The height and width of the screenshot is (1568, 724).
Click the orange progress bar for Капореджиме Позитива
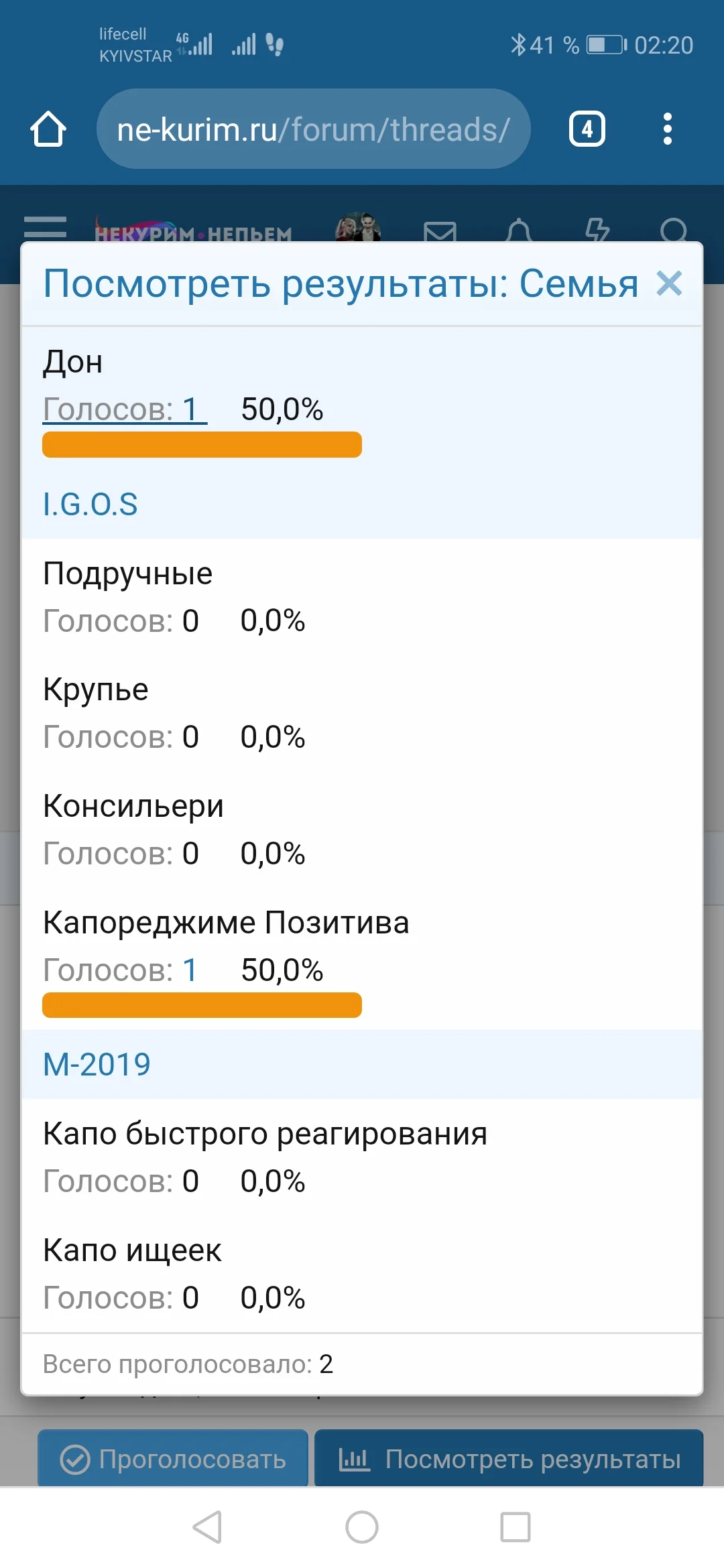click(x=201, y=1004)
